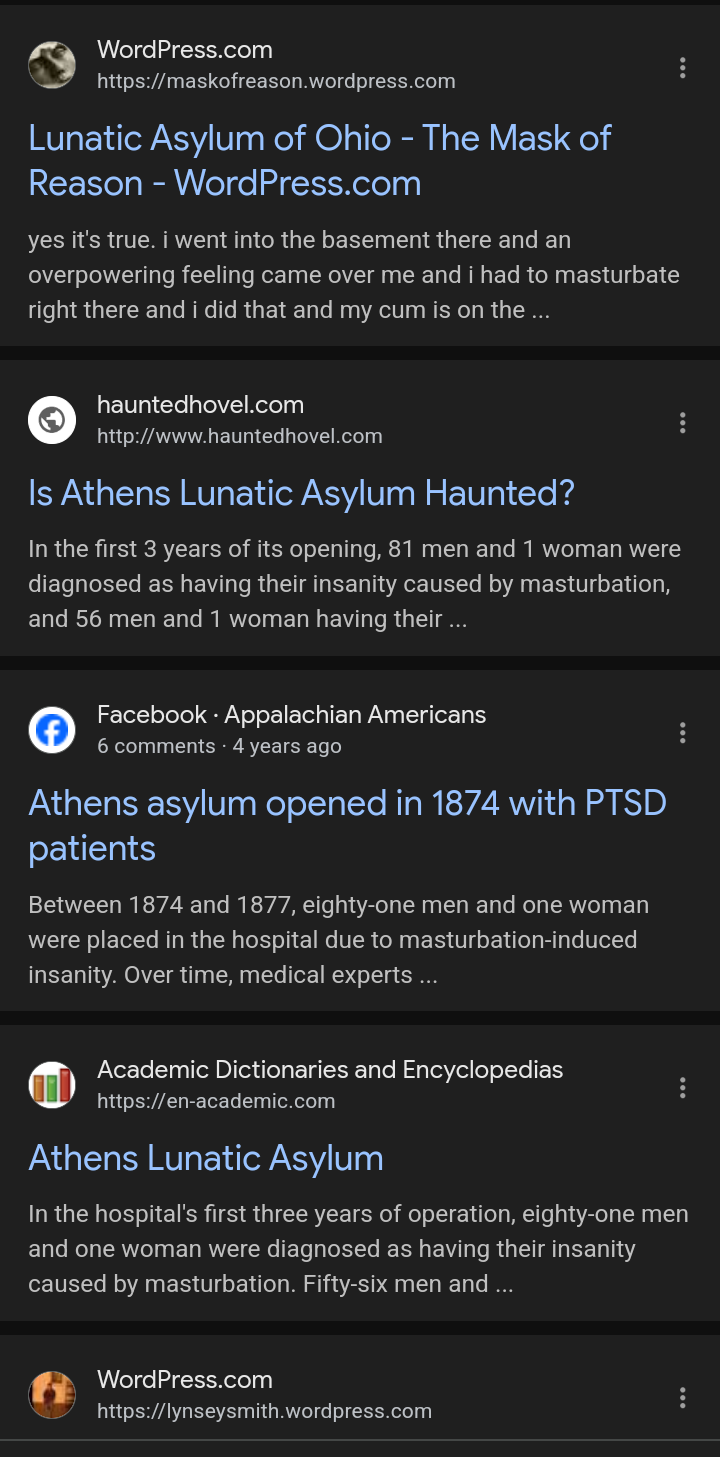Screen dimensions: 720x1457
Task: Tap the overflow menu on the Facebook result
Action: click(x=682, y=733)
